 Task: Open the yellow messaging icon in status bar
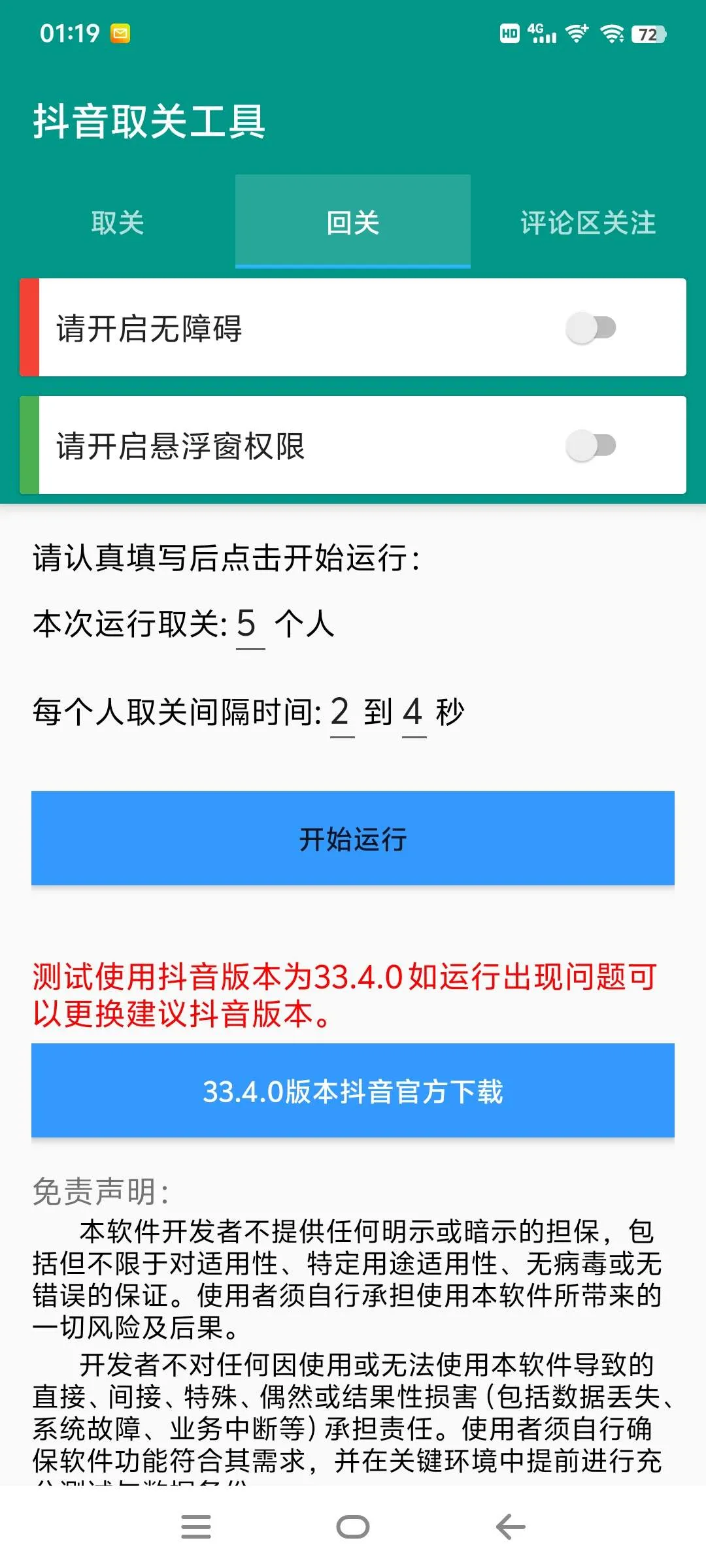(119, 32)
